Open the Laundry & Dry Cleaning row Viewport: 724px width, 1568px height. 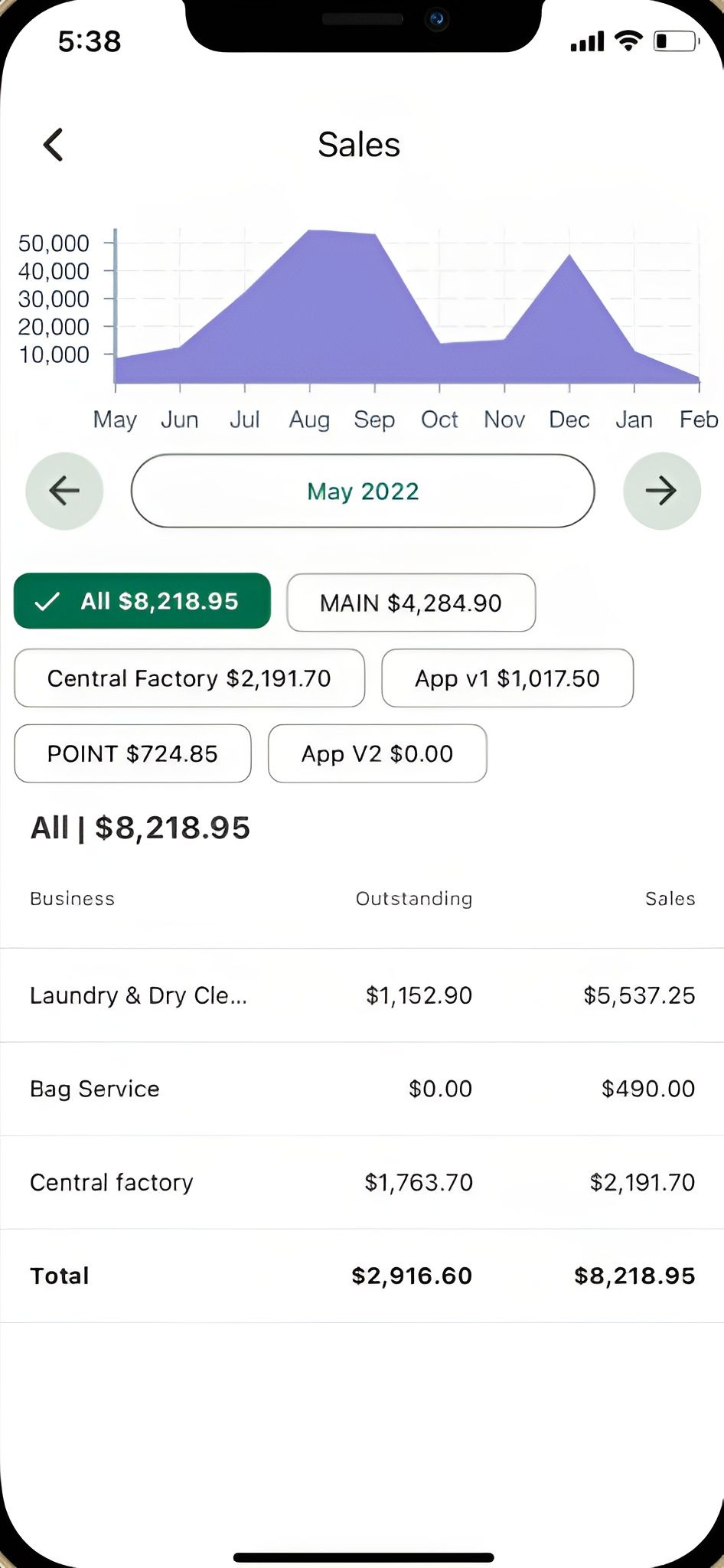coord(362,995)
